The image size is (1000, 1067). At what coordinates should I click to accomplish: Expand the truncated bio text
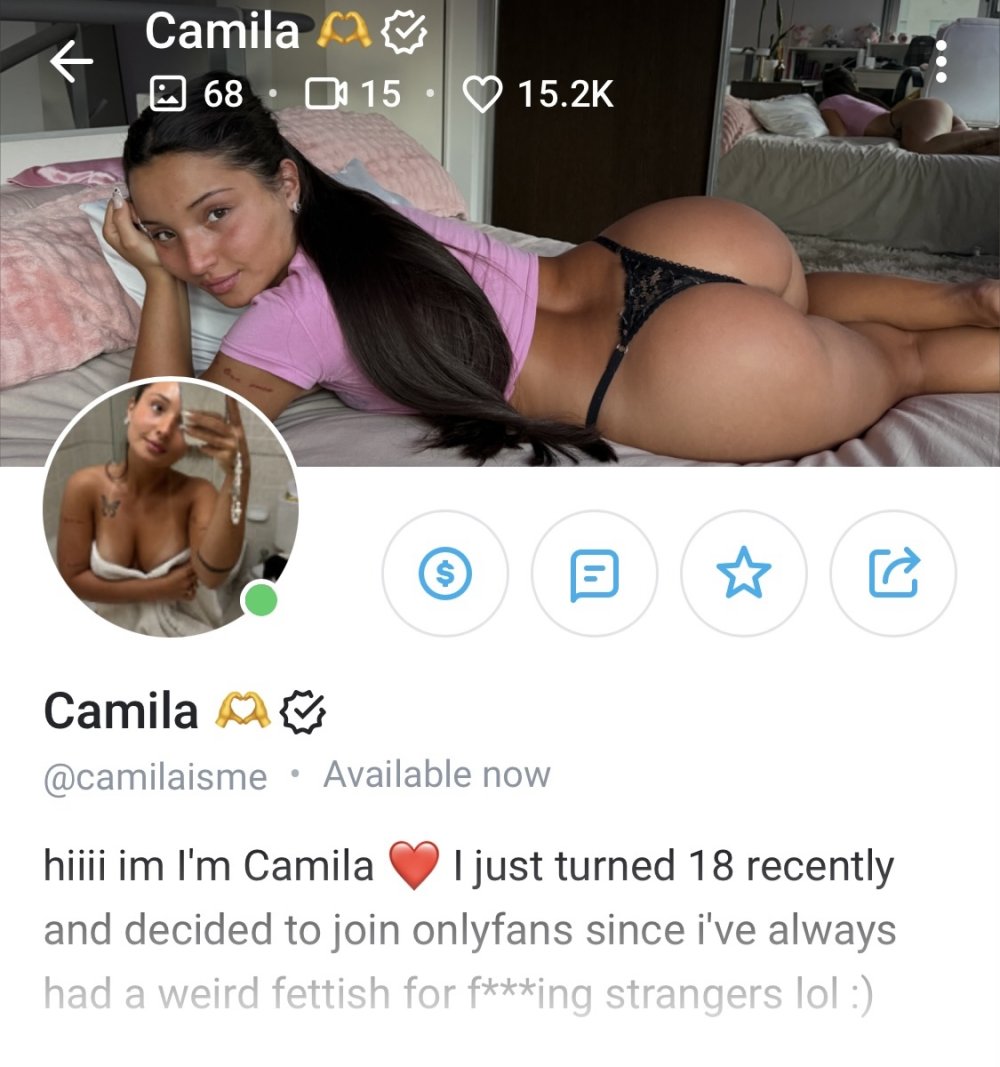coord(458,995)
